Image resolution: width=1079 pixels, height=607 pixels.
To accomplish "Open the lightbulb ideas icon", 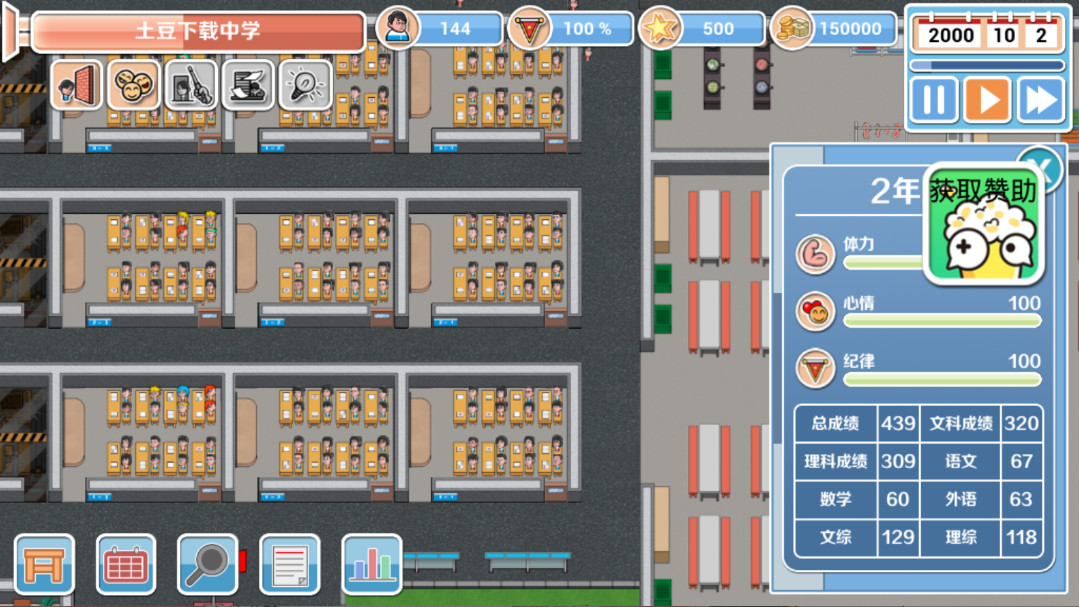I will (305, 85).
